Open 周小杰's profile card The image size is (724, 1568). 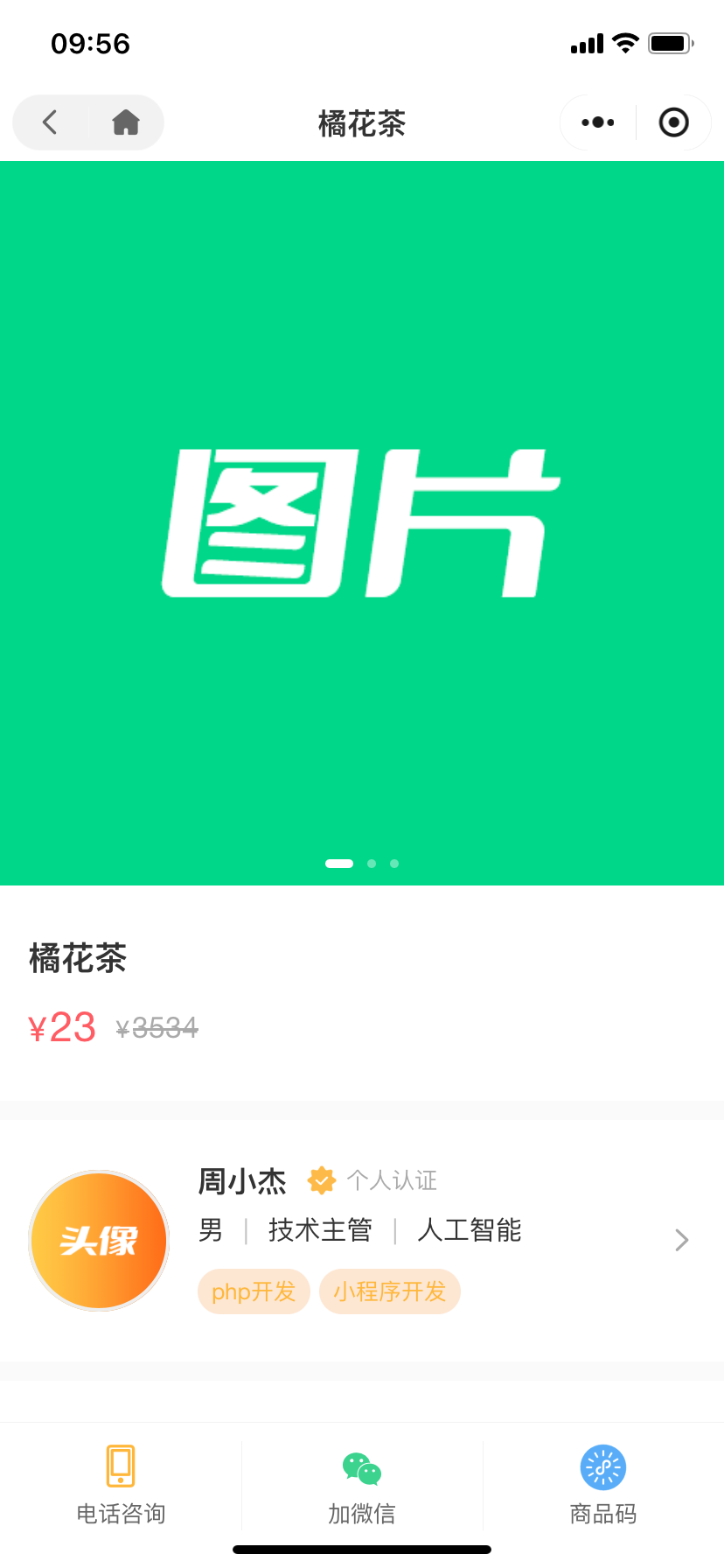tap(682, 1240)
